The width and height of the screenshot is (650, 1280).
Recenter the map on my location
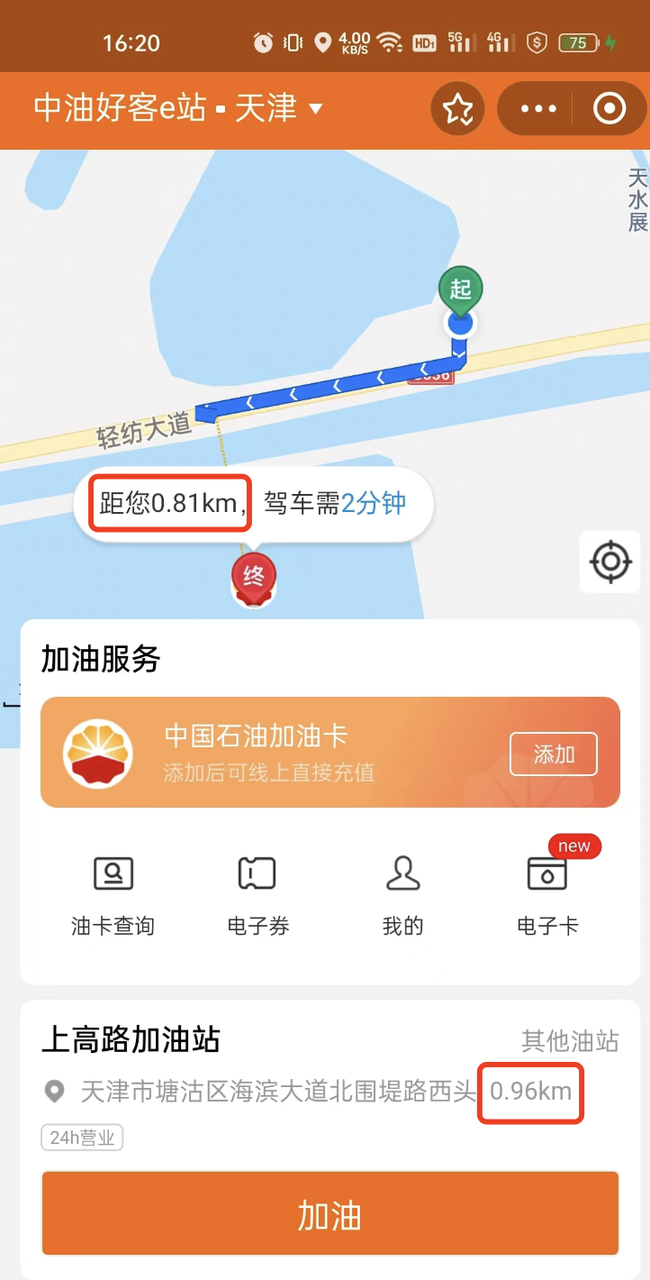coord(610,562)
